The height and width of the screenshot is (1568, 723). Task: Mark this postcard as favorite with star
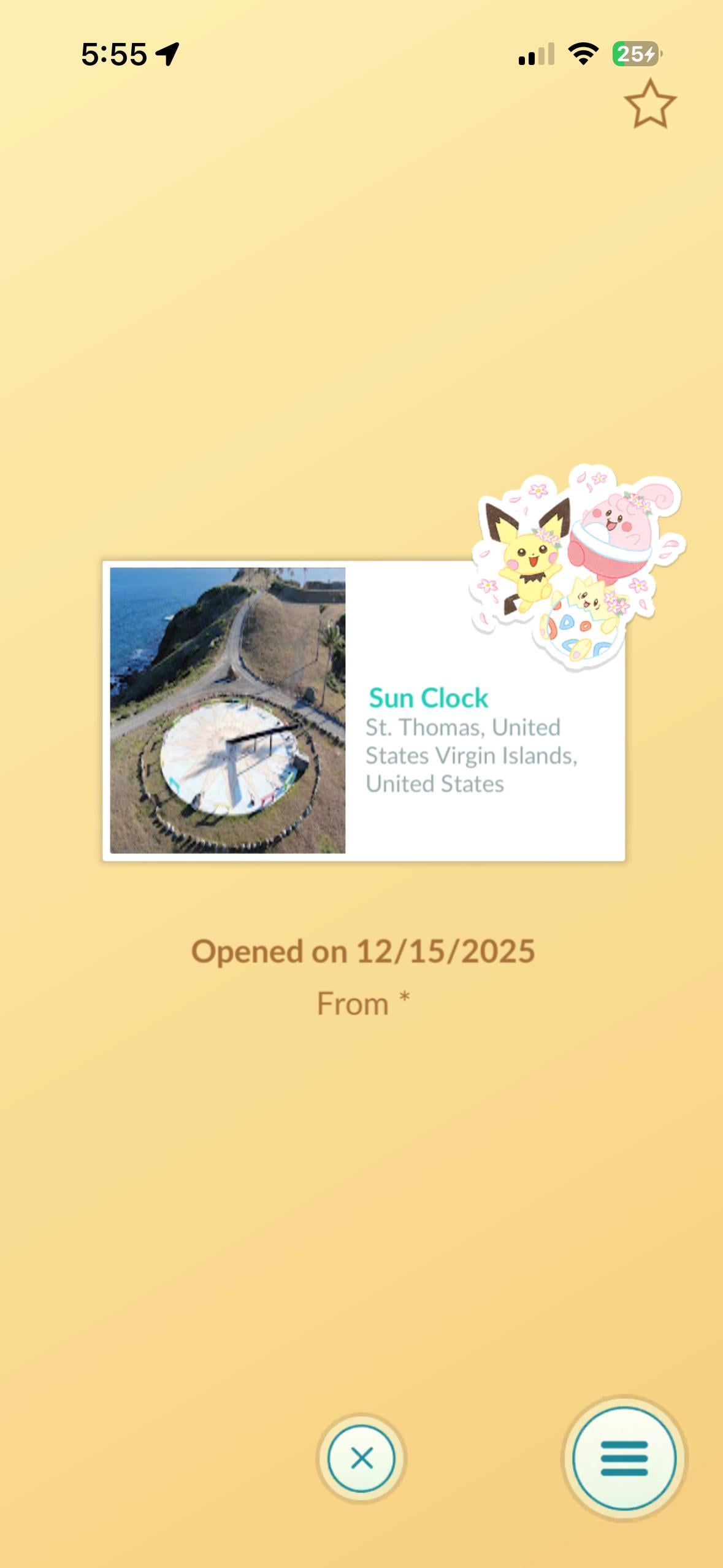click(649, 104)
